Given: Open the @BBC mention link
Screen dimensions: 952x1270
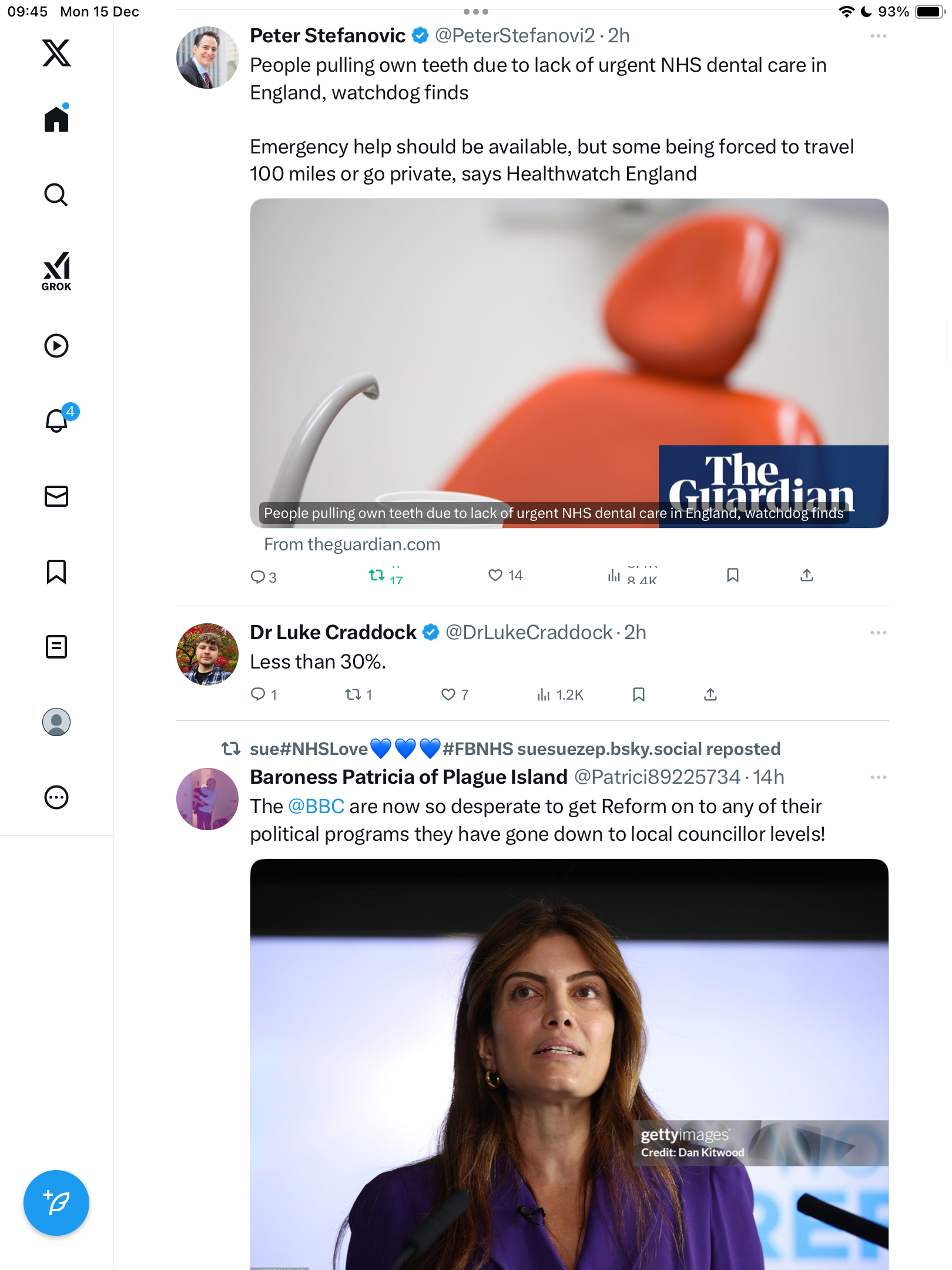Looking at the screenshot, I should pyautogui.click(x=316, y=806).
